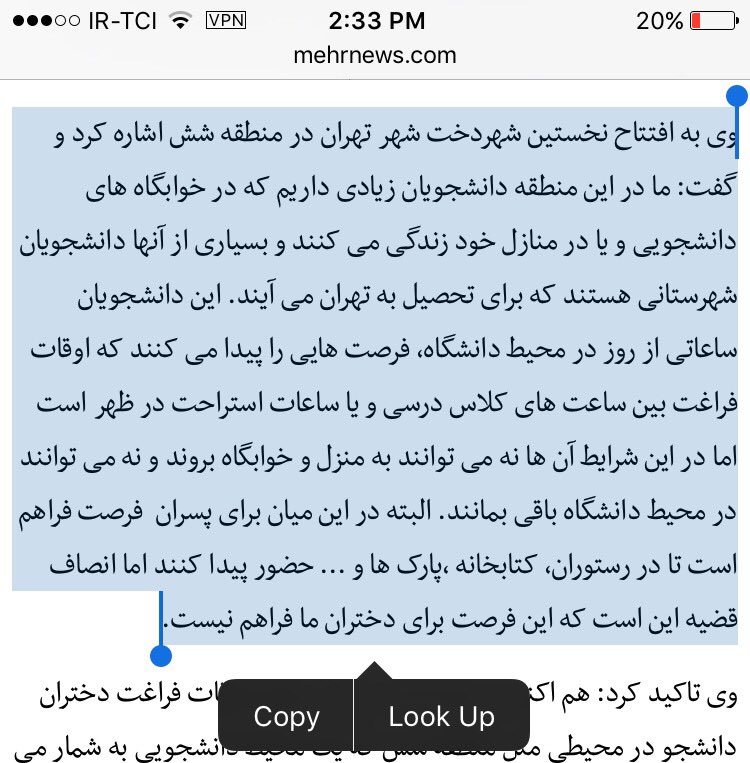Tap the mehrnews.com address bar

(x=374, y=55)
